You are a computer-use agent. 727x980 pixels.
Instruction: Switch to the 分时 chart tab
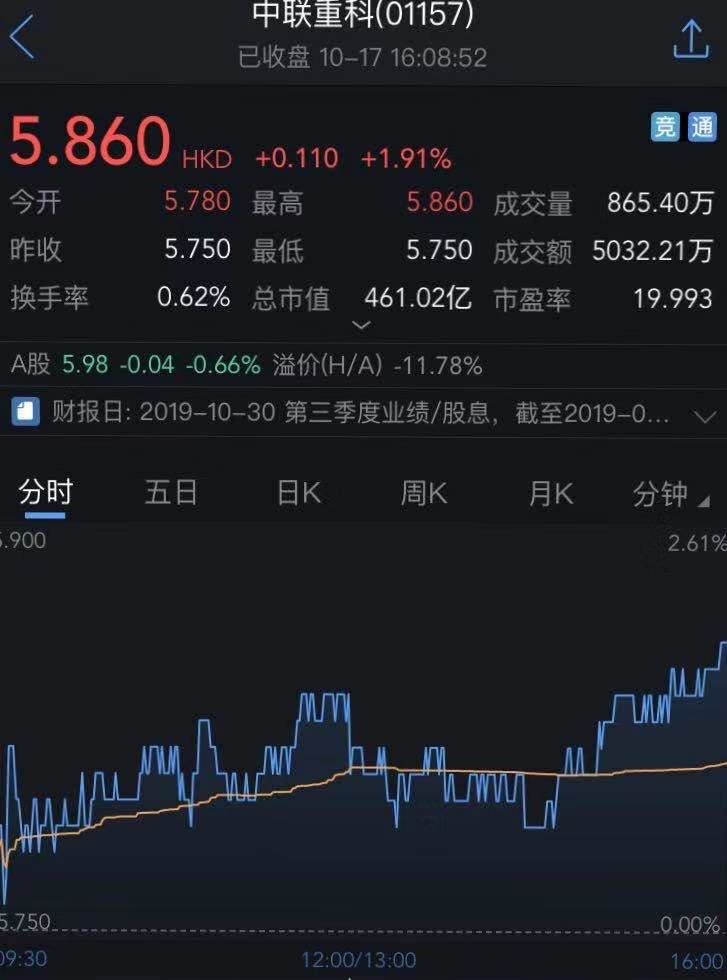45,493
